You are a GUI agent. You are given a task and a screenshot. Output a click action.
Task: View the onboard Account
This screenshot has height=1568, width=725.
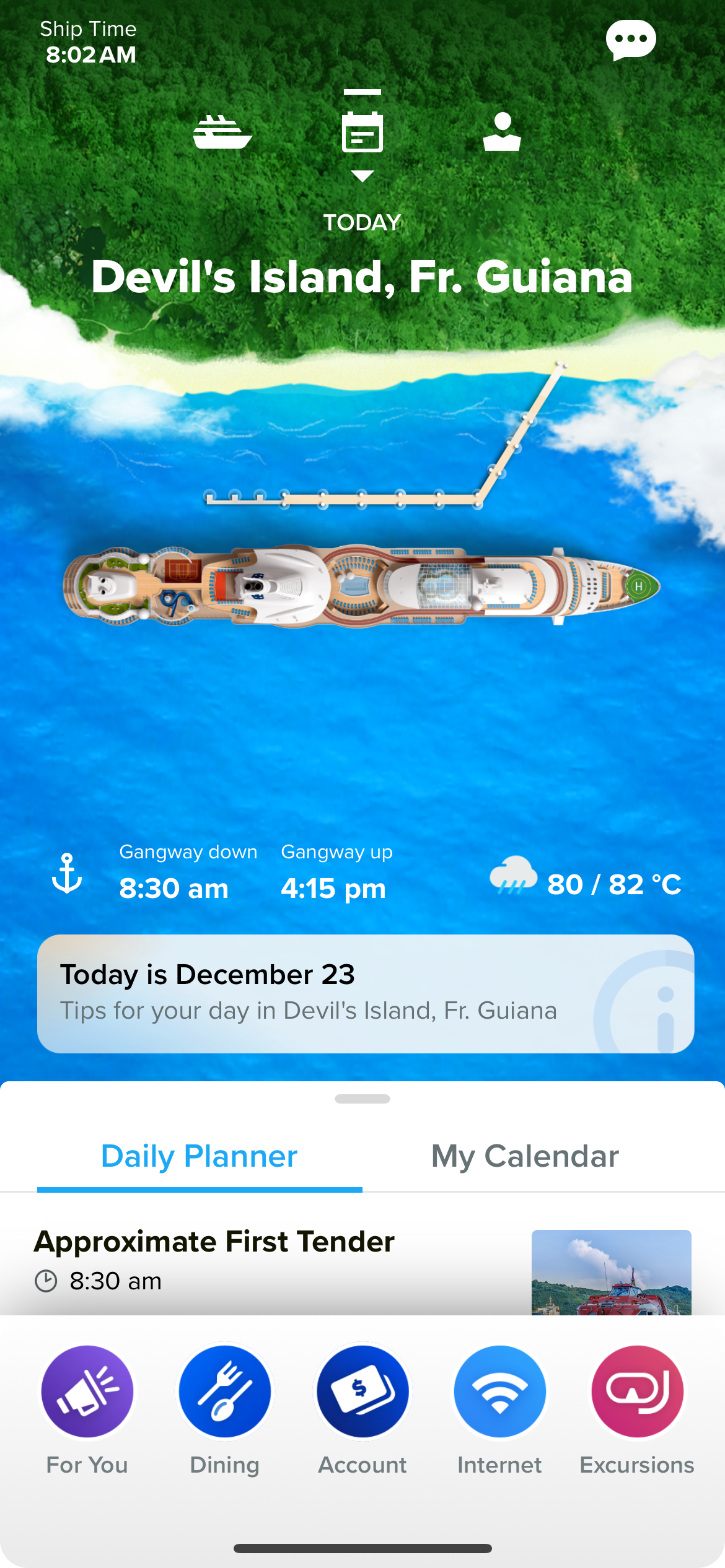coord(362,1392)
